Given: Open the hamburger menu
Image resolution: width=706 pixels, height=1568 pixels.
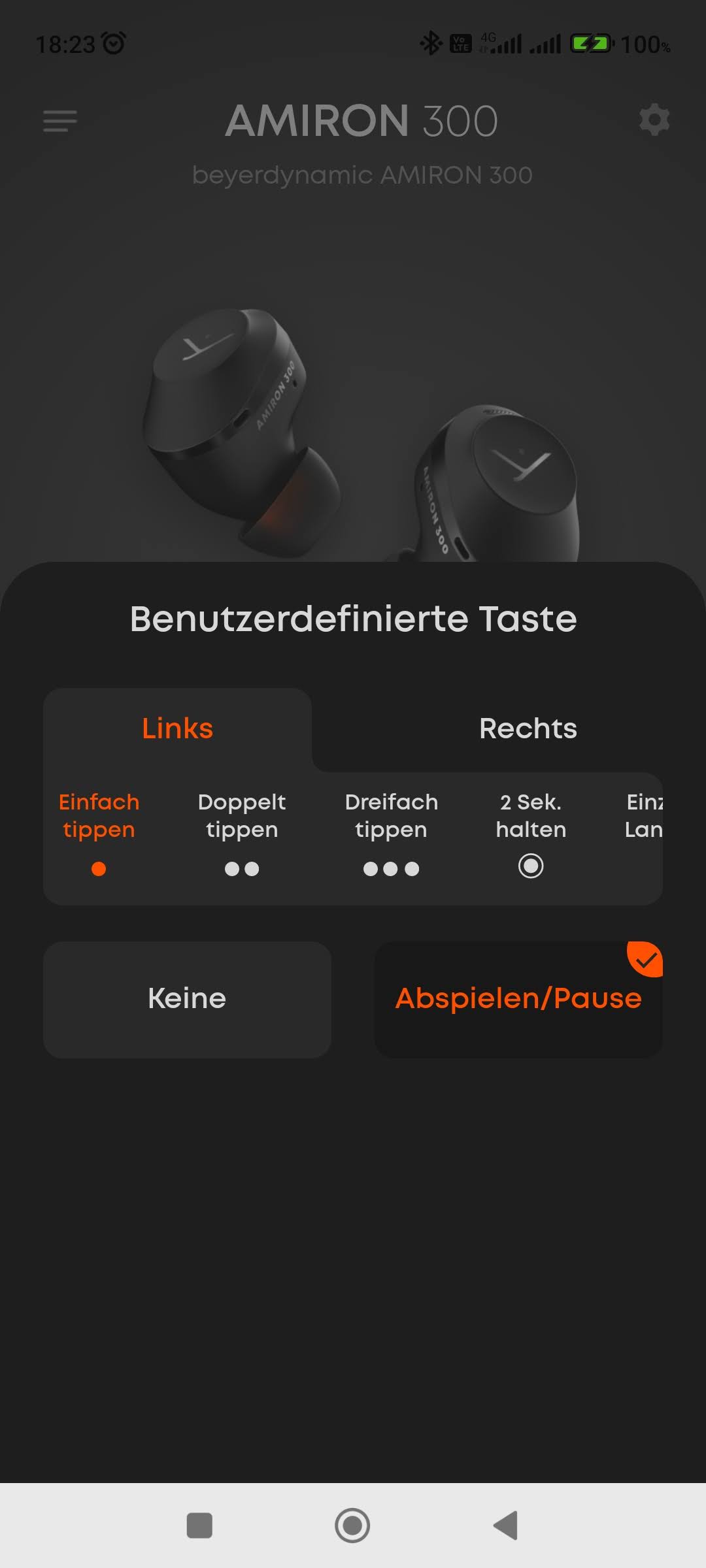Looking at the screenshot, I should tap(60, 121).
